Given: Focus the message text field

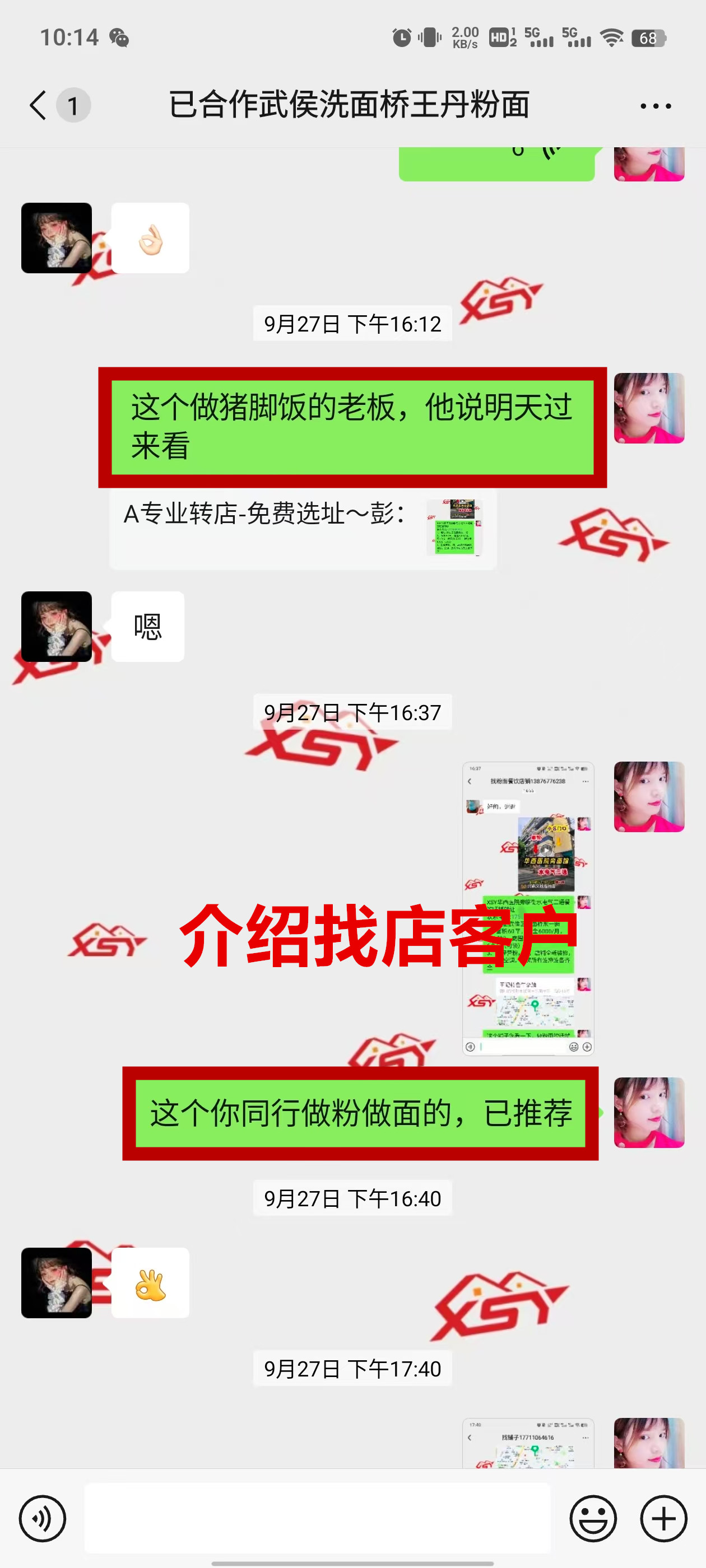Looking at the screenshot, I should pyautogui.click(x=317, y=1518).
